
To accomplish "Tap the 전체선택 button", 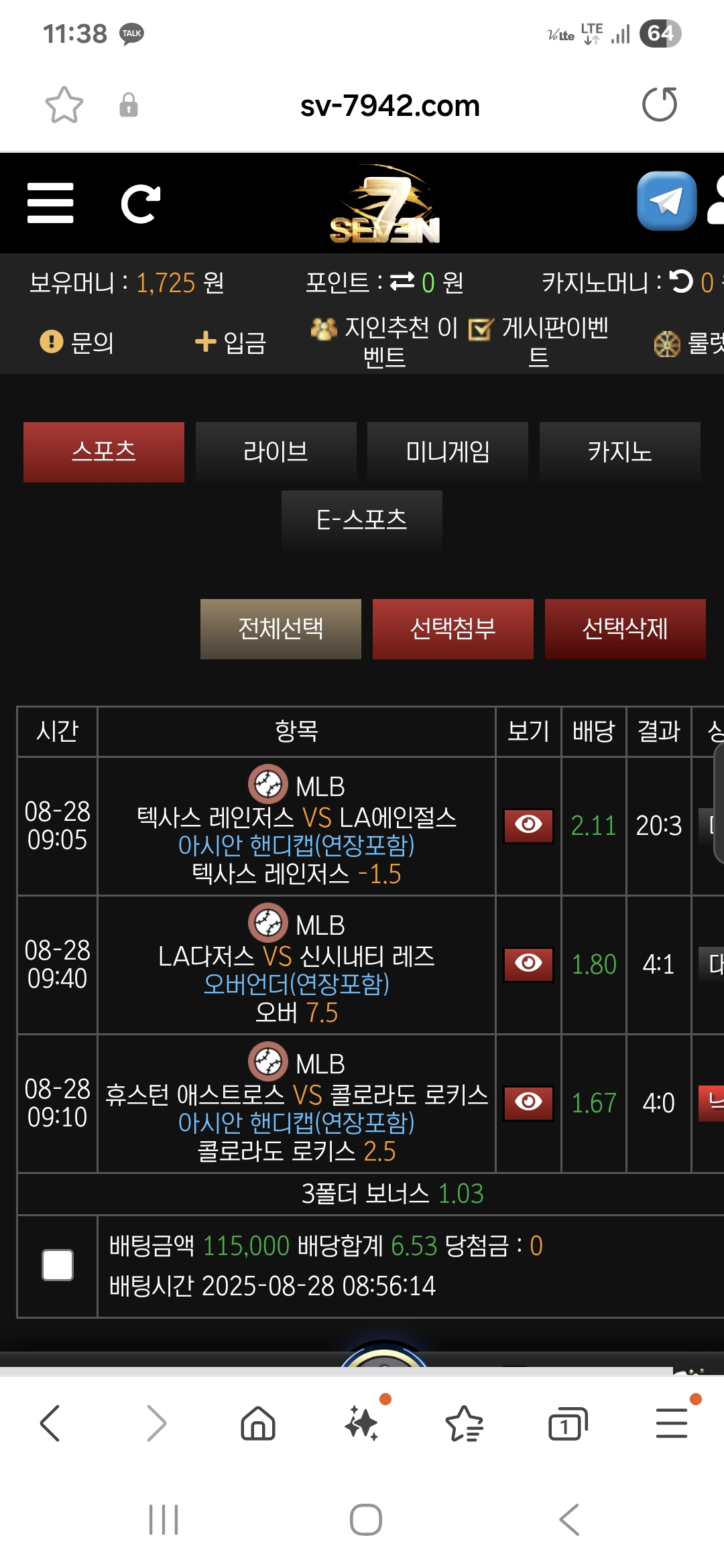I will 281,629.
